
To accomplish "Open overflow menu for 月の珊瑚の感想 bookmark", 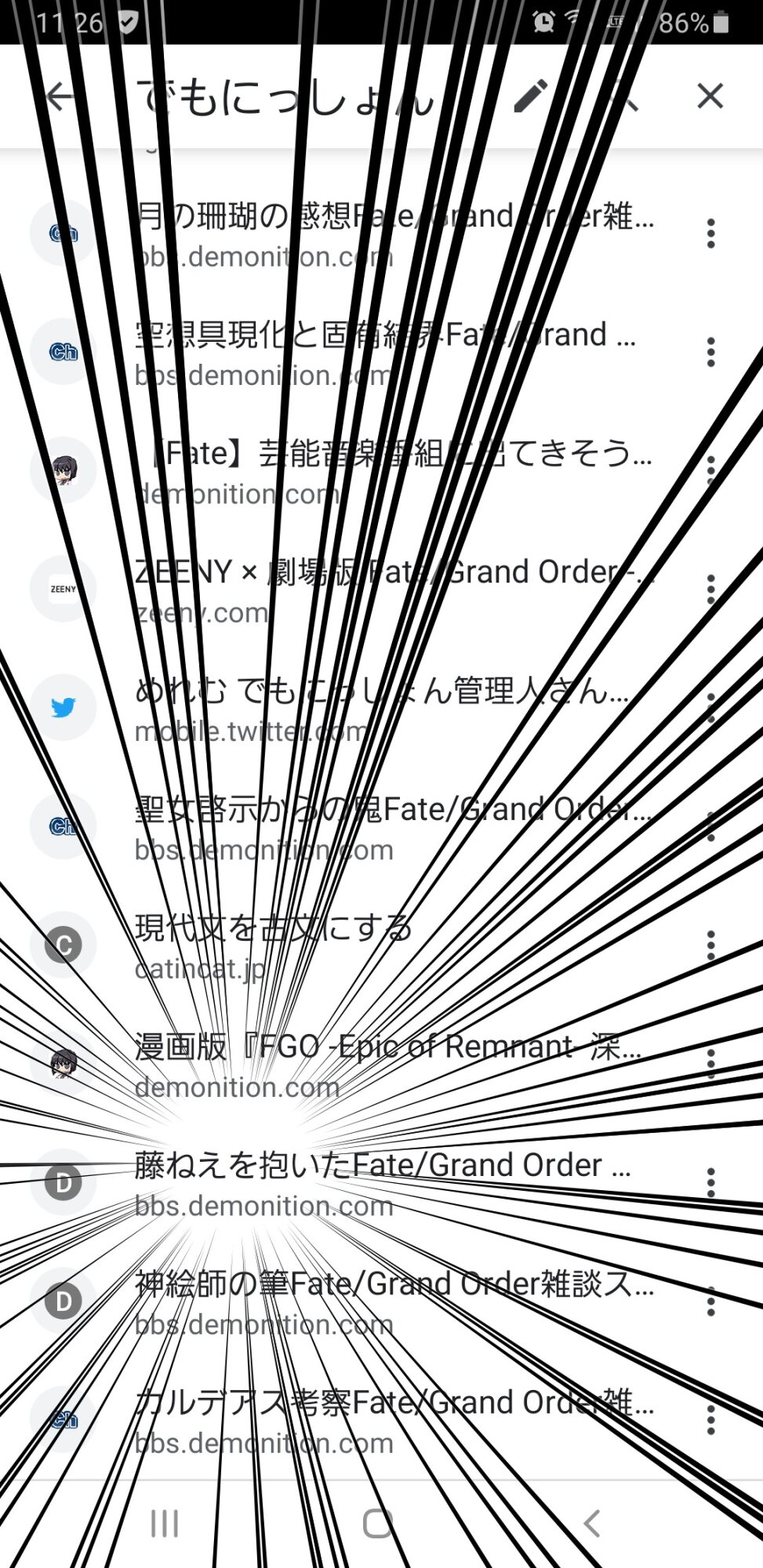I will point(710,234).
